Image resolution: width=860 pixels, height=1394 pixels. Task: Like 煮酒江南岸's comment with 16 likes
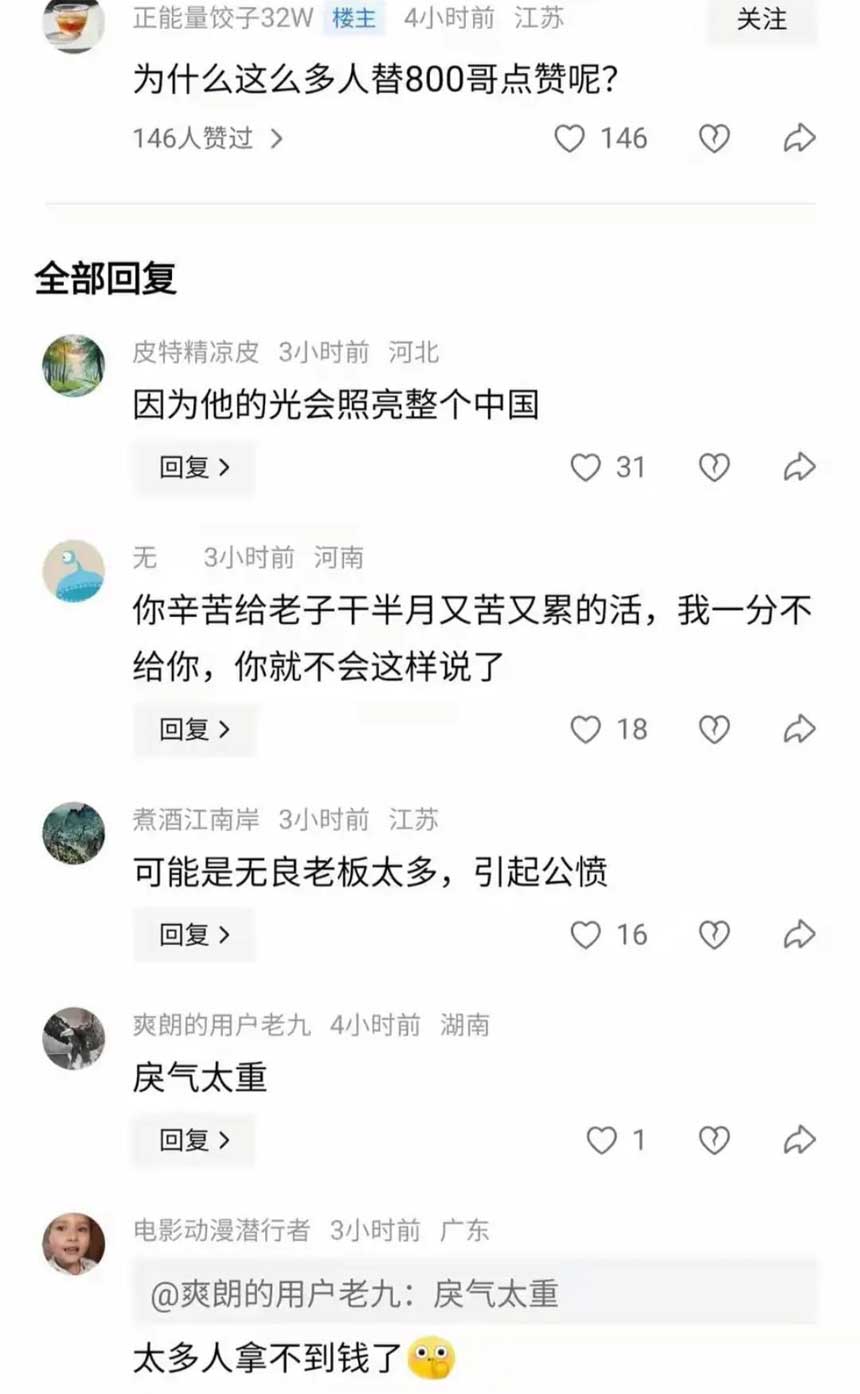(x=586, y=935)
